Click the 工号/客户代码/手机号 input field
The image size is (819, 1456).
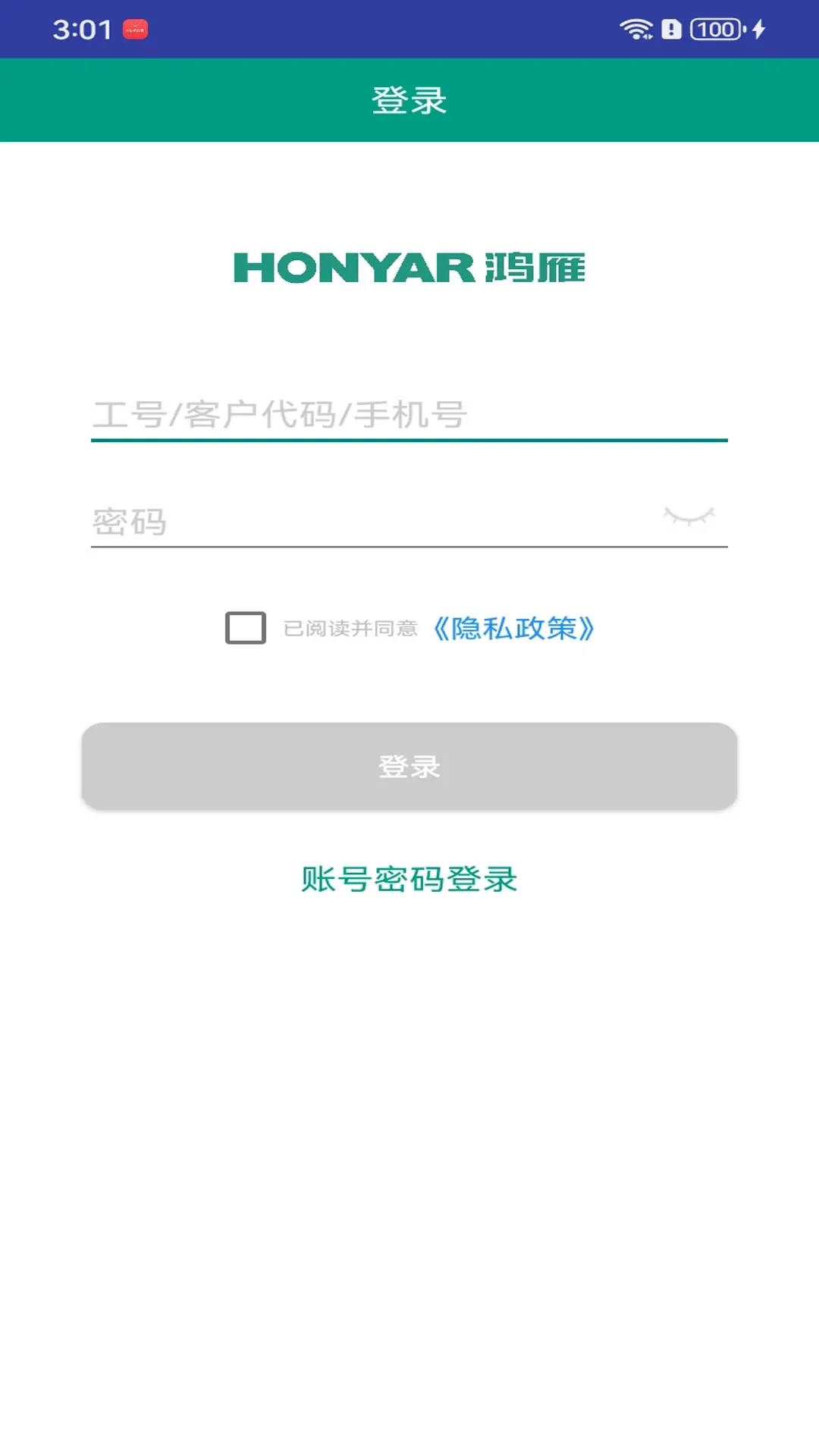point(409,416)
